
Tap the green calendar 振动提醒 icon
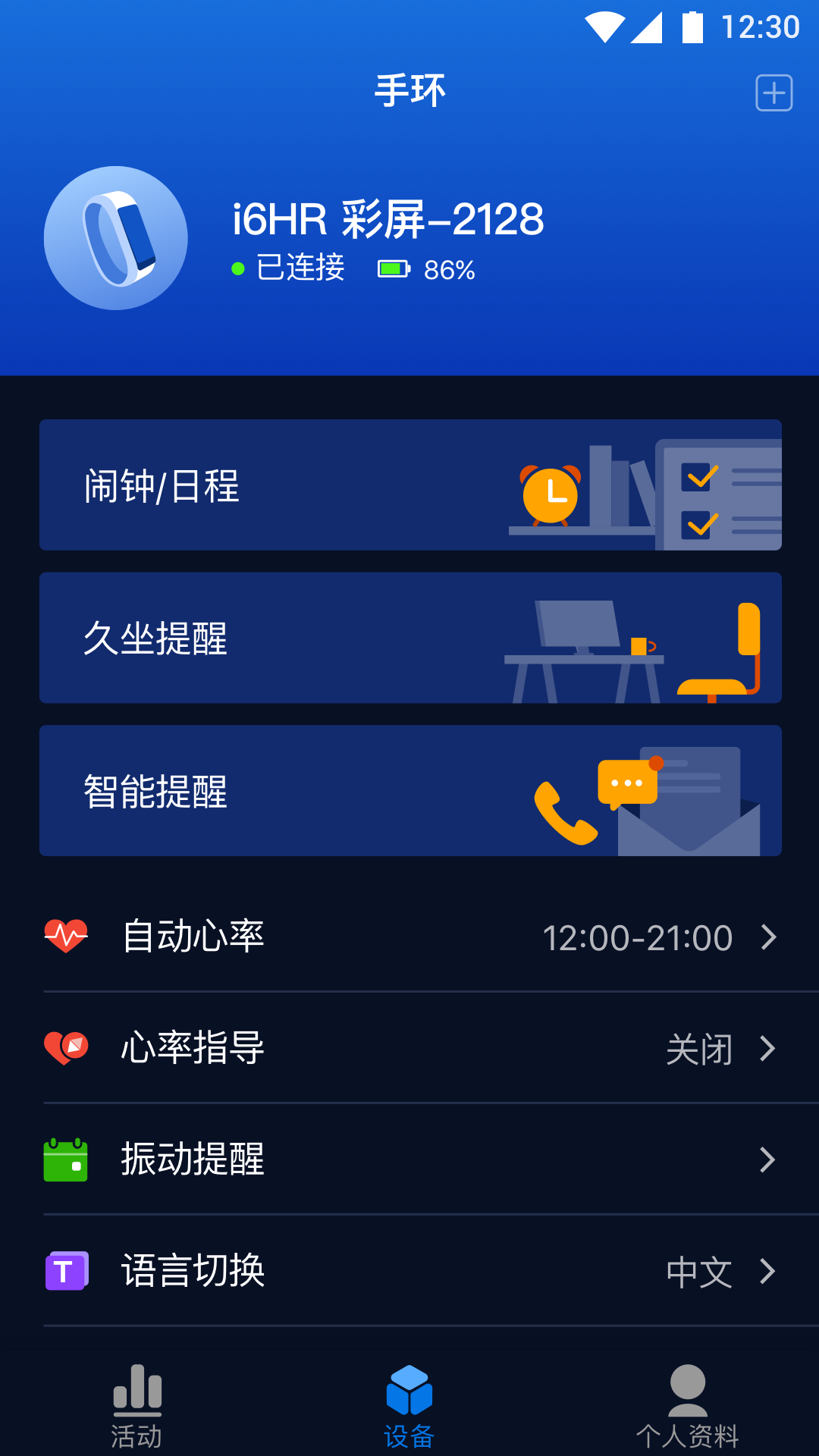(67, 1159)
